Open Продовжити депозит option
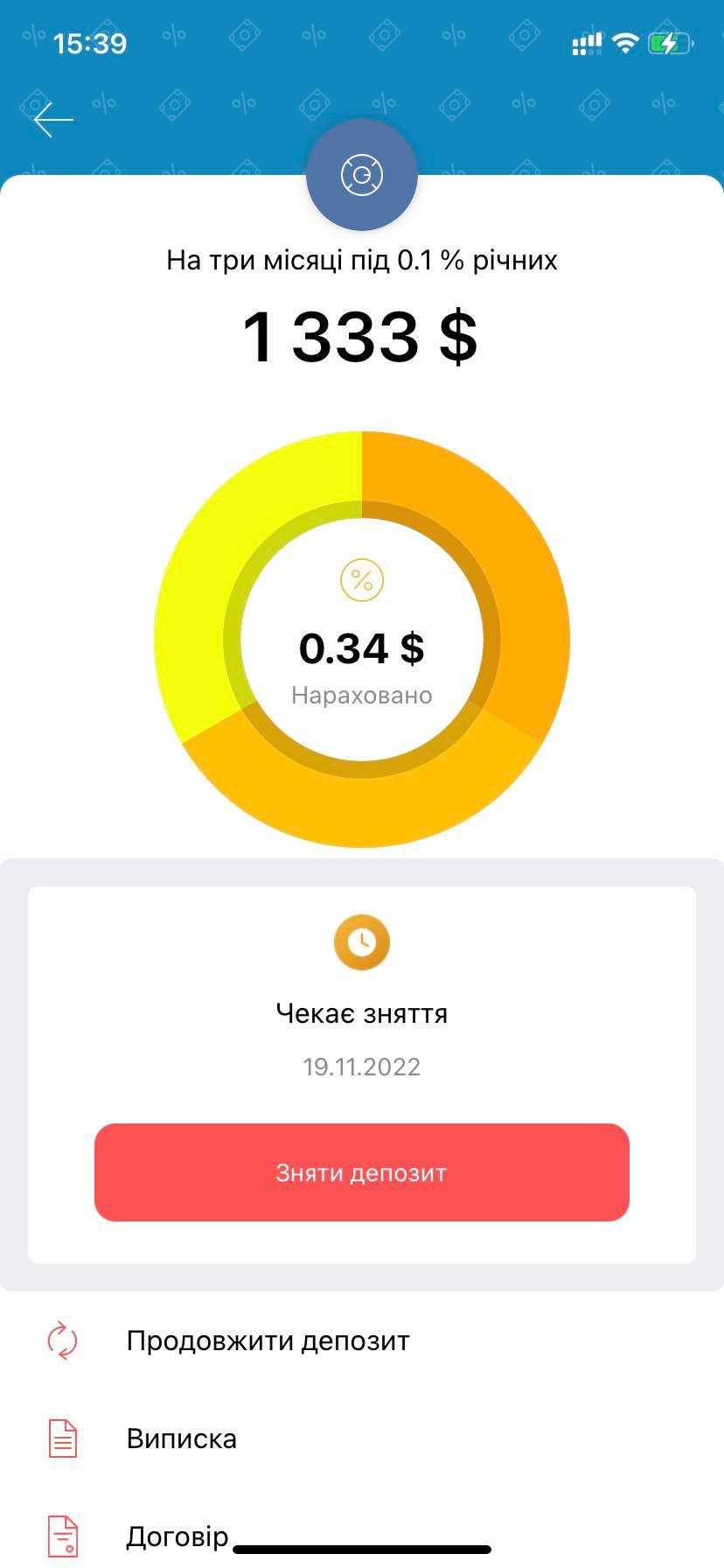The height and width of the screenshot is (1568, 724). (x=268, y=1340)
